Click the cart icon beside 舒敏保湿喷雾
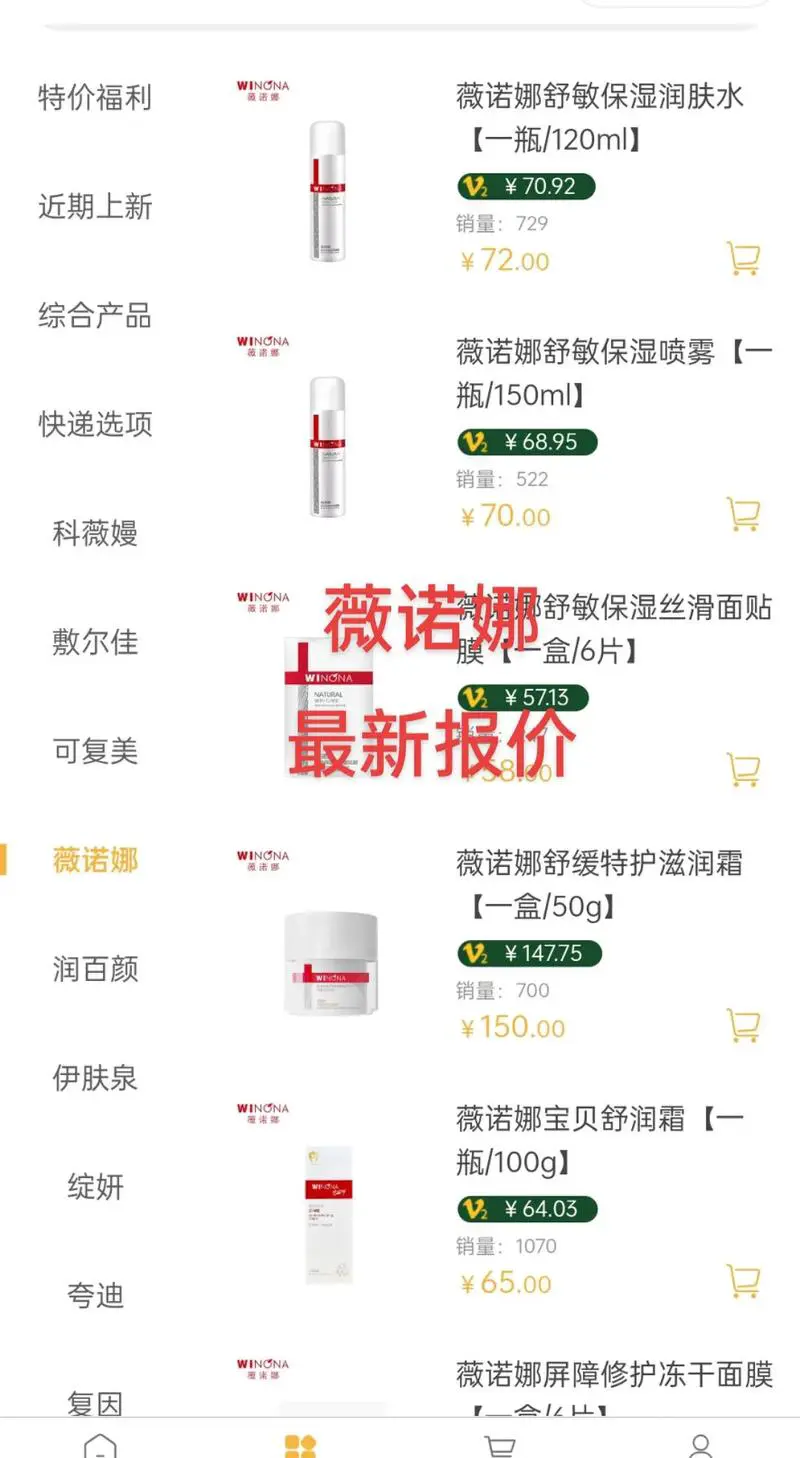Viewport: 800px width, 1458px height. (744, 512)
